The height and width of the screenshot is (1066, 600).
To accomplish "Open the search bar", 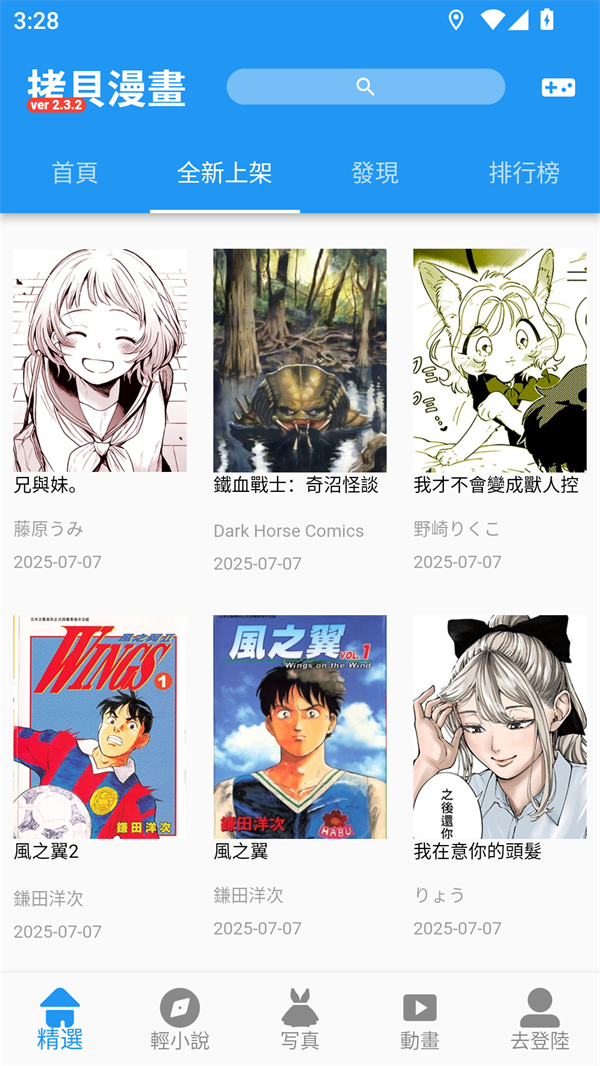I will click(x=365, y=87).
